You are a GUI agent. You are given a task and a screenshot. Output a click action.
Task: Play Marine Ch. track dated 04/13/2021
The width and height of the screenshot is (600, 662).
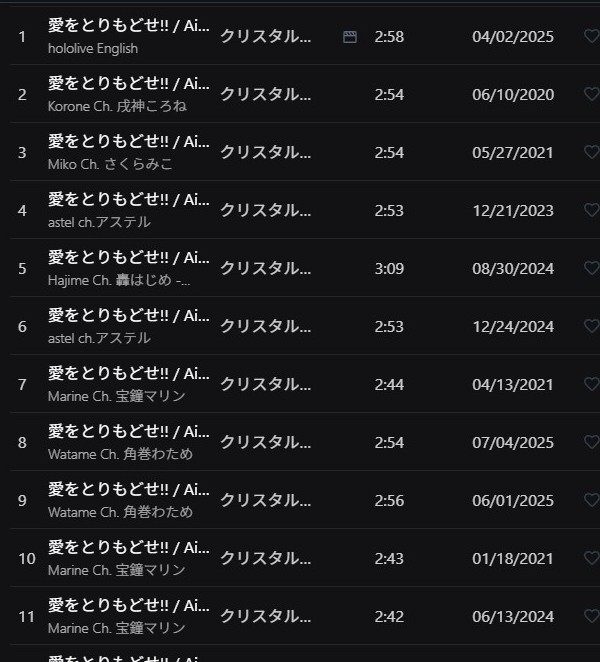point(22,385)
